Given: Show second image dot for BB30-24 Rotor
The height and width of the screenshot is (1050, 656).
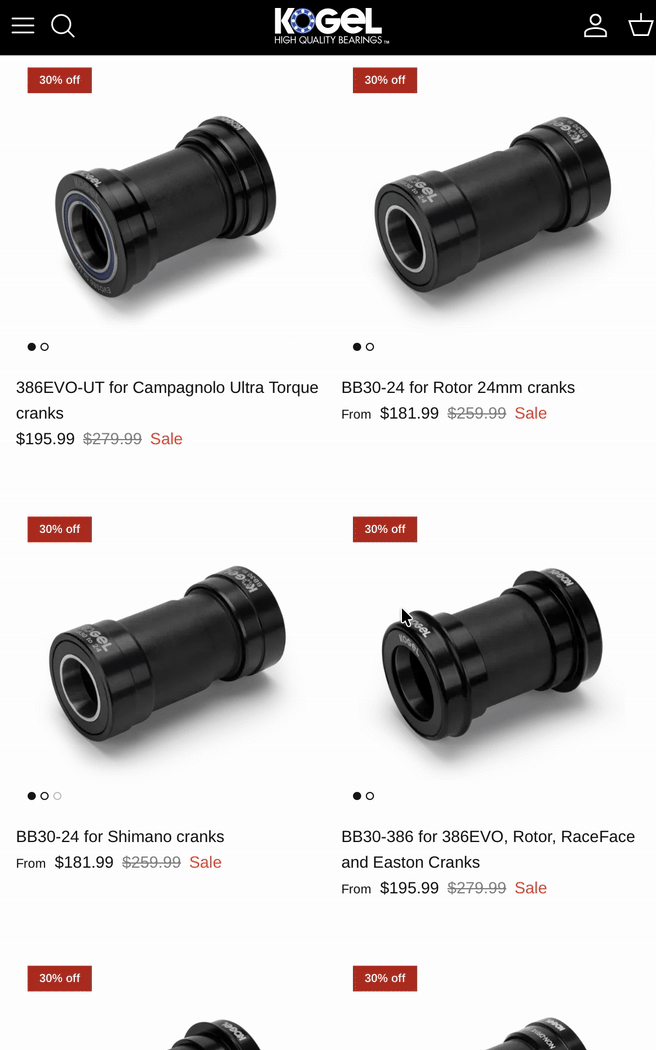Looking at the screenshot, I should click(x=370, y=347).
